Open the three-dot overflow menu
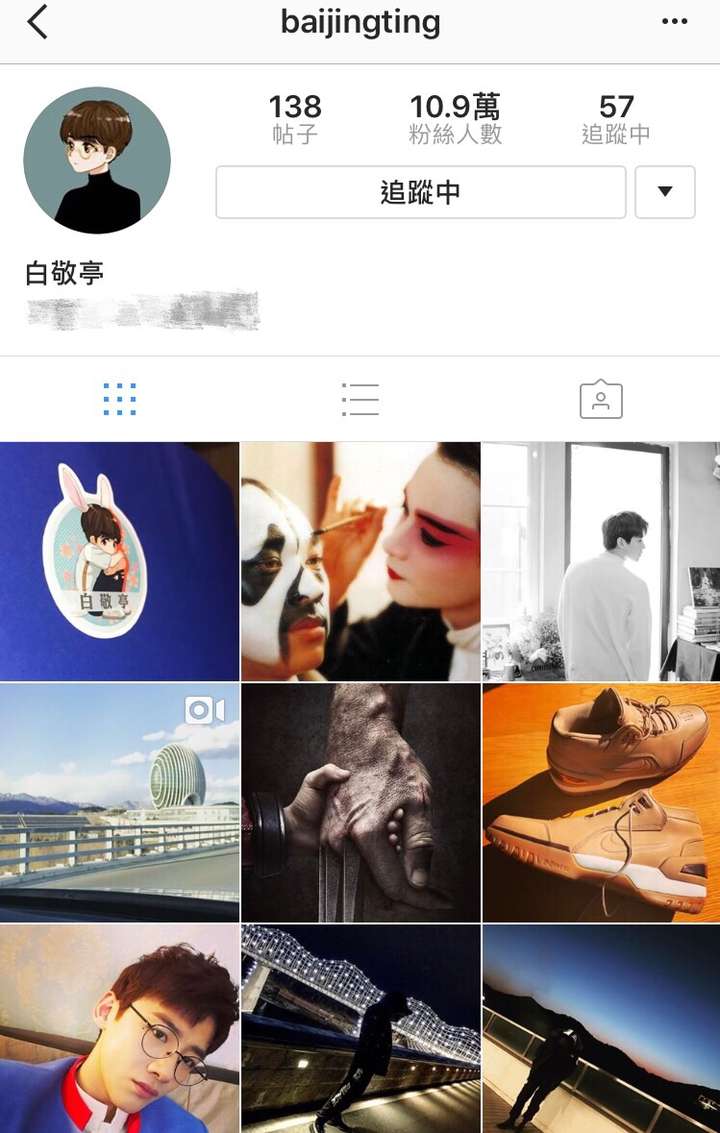This screenshot has height=1133, width=720. click(x=675, y=22)
